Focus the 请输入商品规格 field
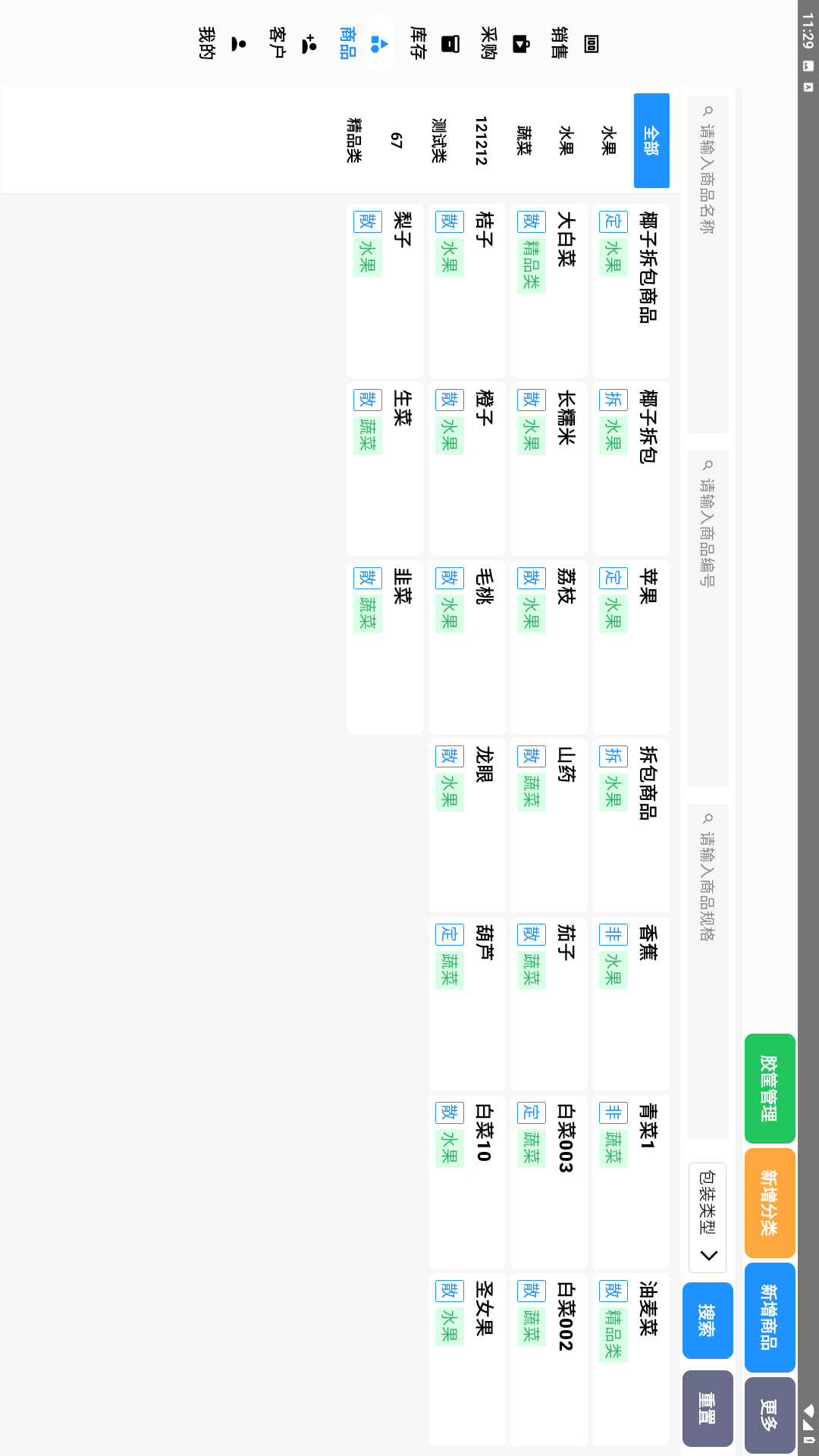 707,971
